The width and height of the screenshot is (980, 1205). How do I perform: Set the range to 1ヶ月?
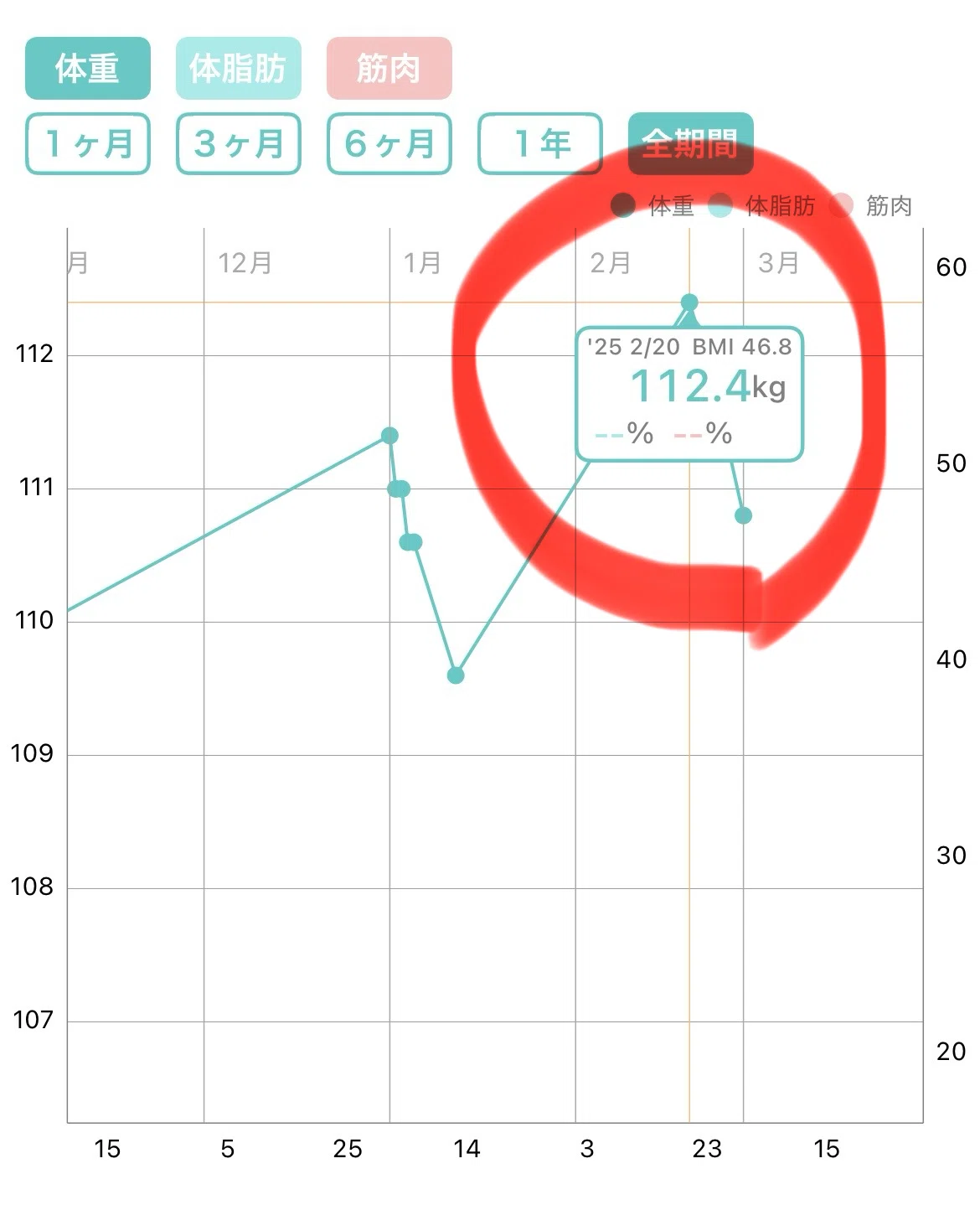(88, 144)
